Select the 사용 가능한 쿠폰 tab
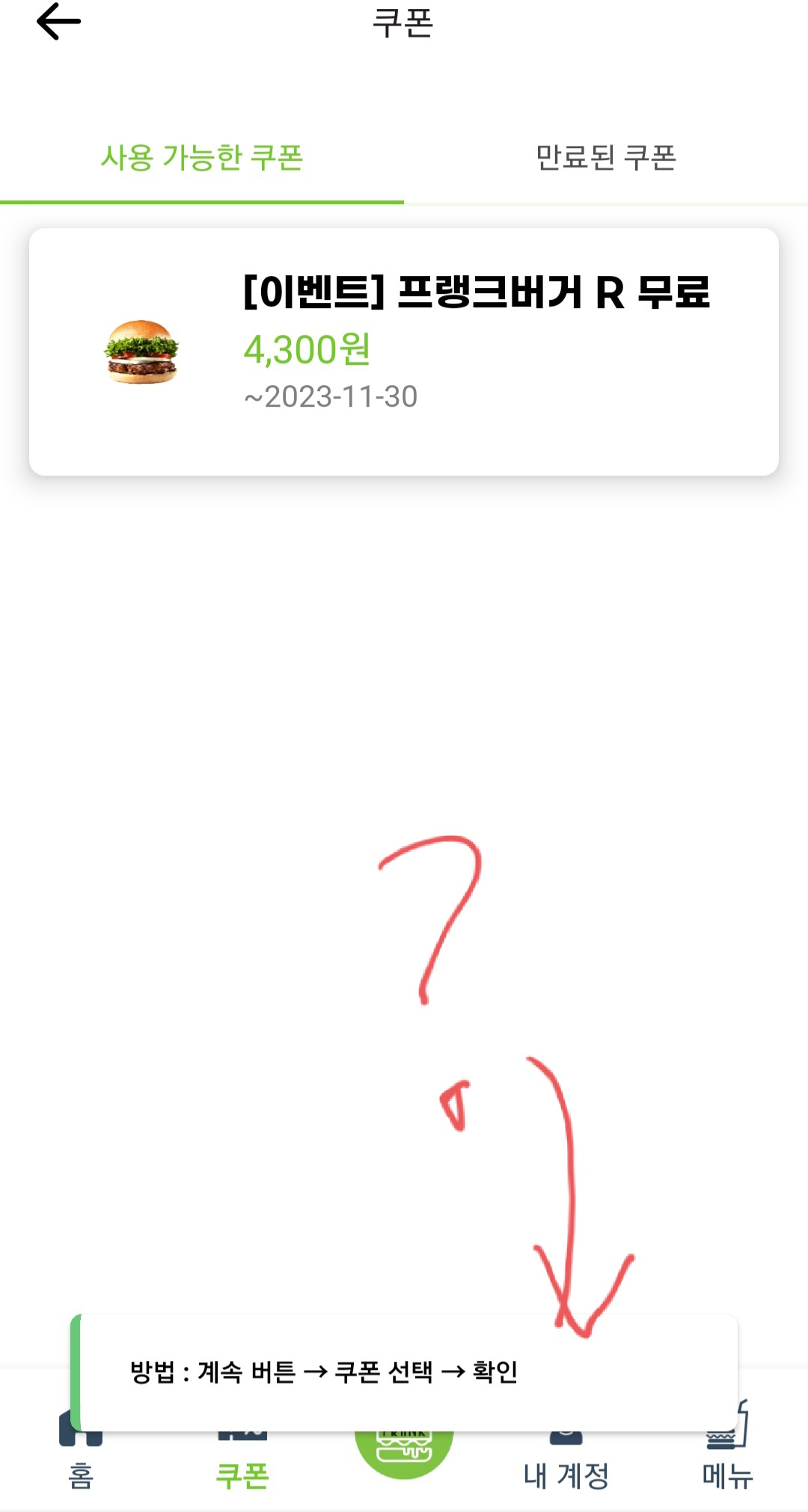The width and height of the screenshot is (808, 1512). click(x=202, y=158)
